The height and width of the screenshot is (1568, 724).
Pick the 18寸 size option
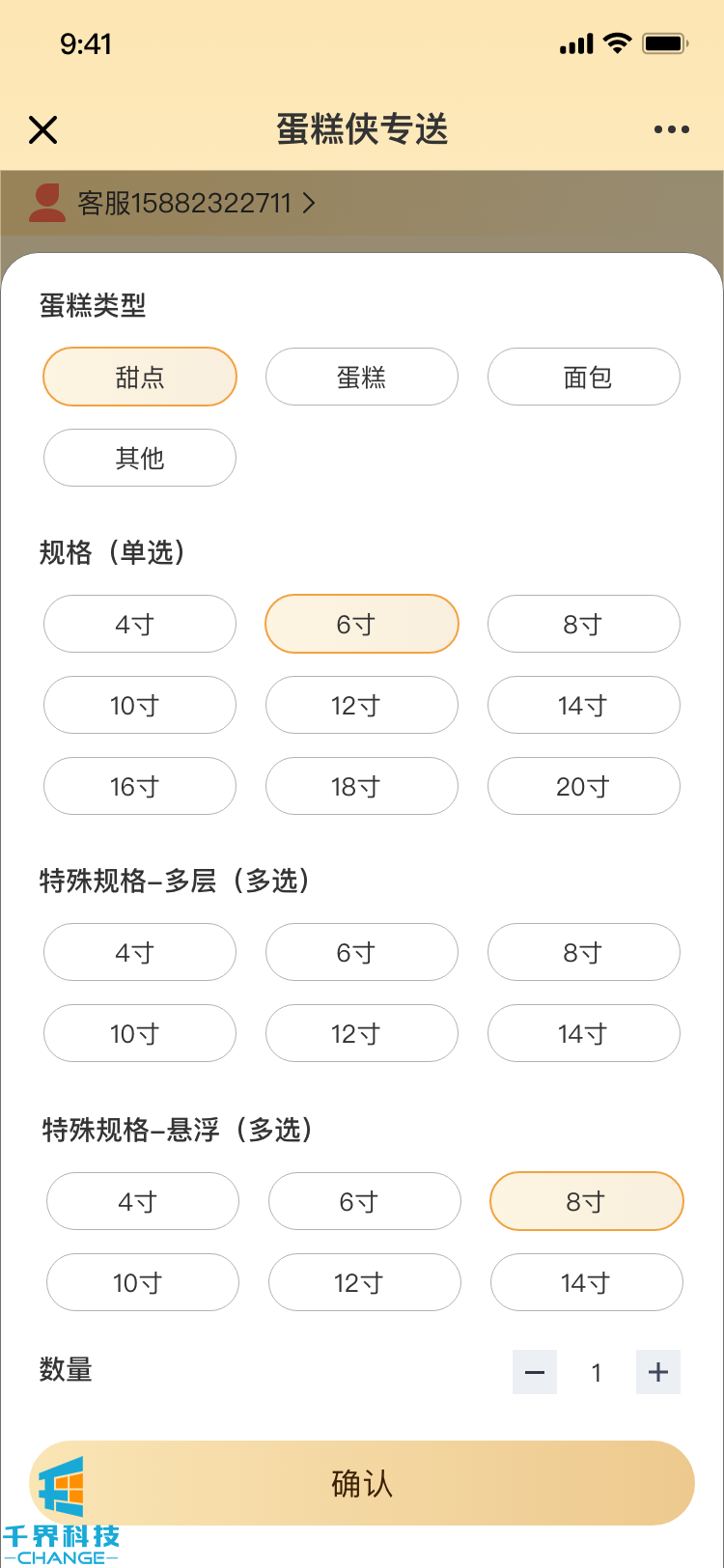click(361, 786)
